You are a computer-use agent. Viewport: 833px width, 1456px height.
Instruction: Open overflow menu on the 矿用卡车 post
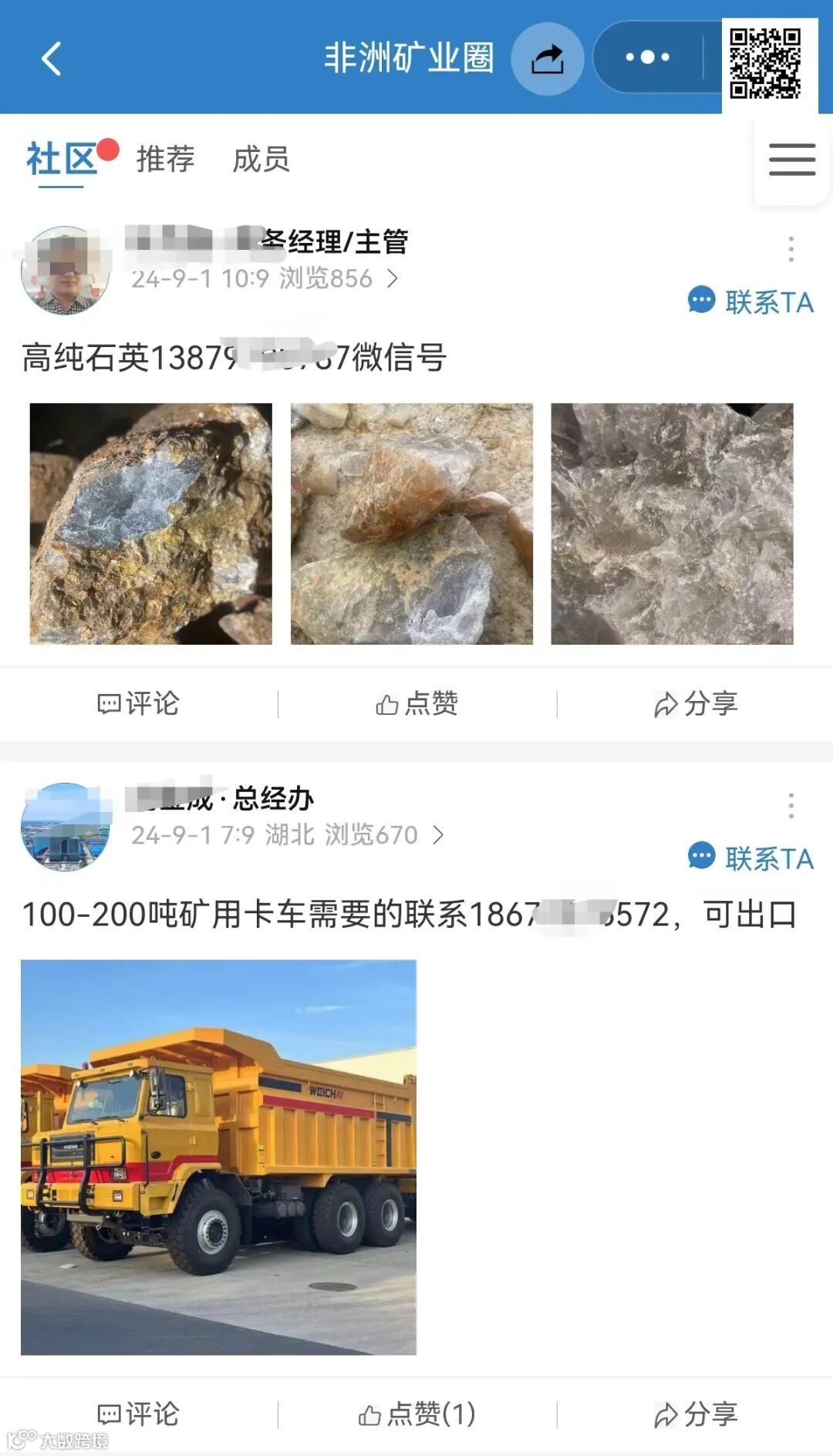coord(791,806)
